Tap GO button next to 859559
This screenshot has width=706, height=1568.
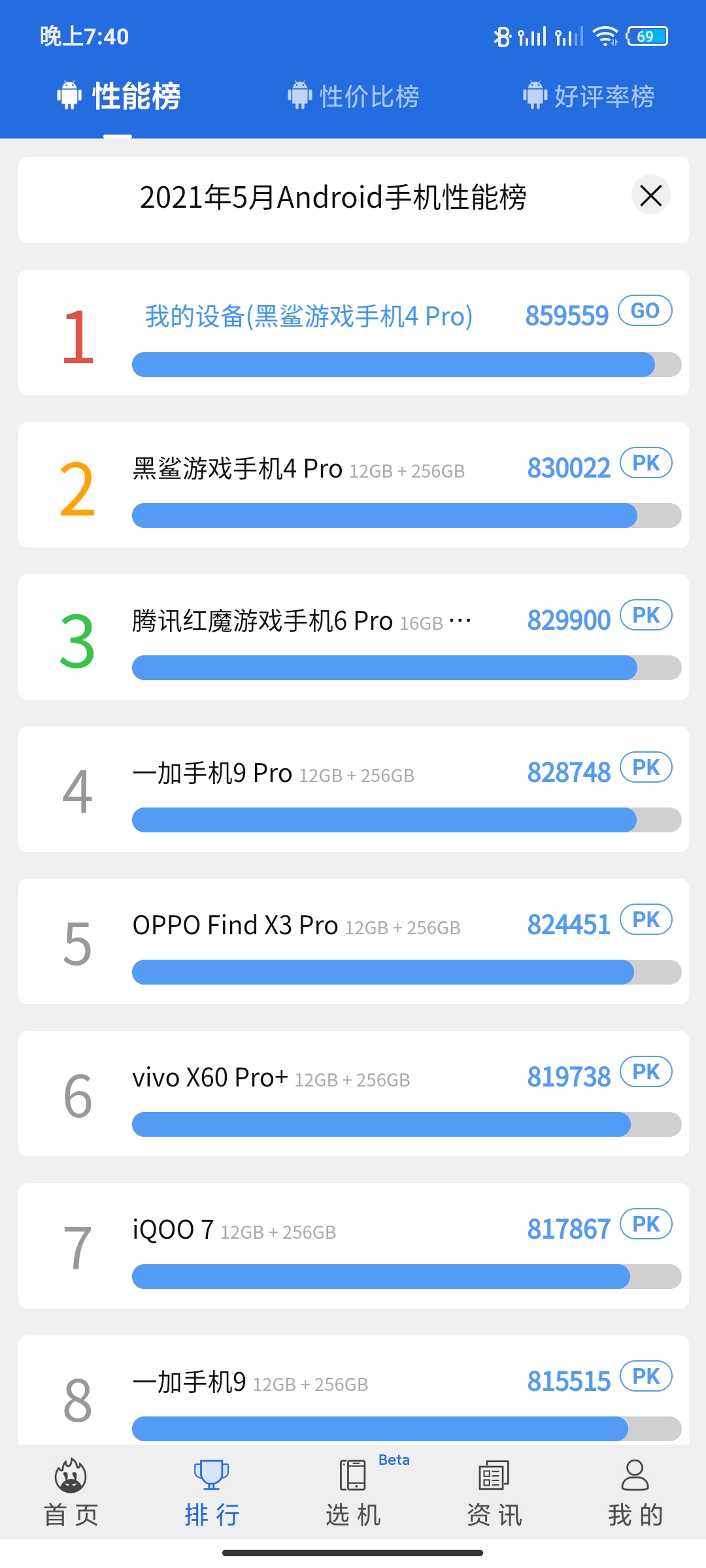click(645, 311)
